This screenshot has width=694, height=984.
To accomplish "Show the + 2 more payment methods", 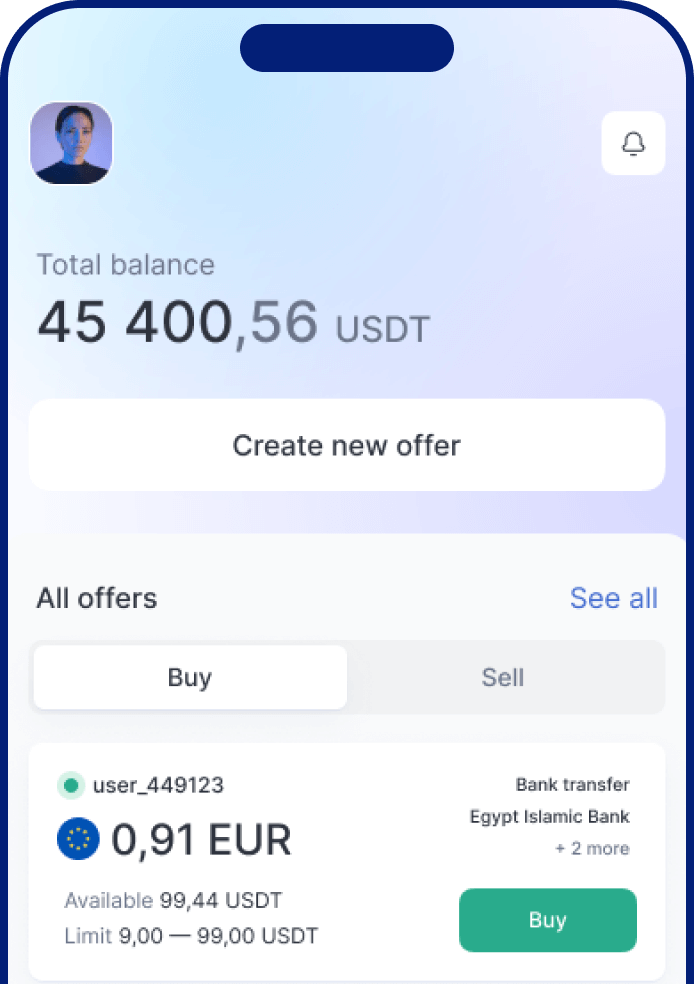I will tap(592, 849).
